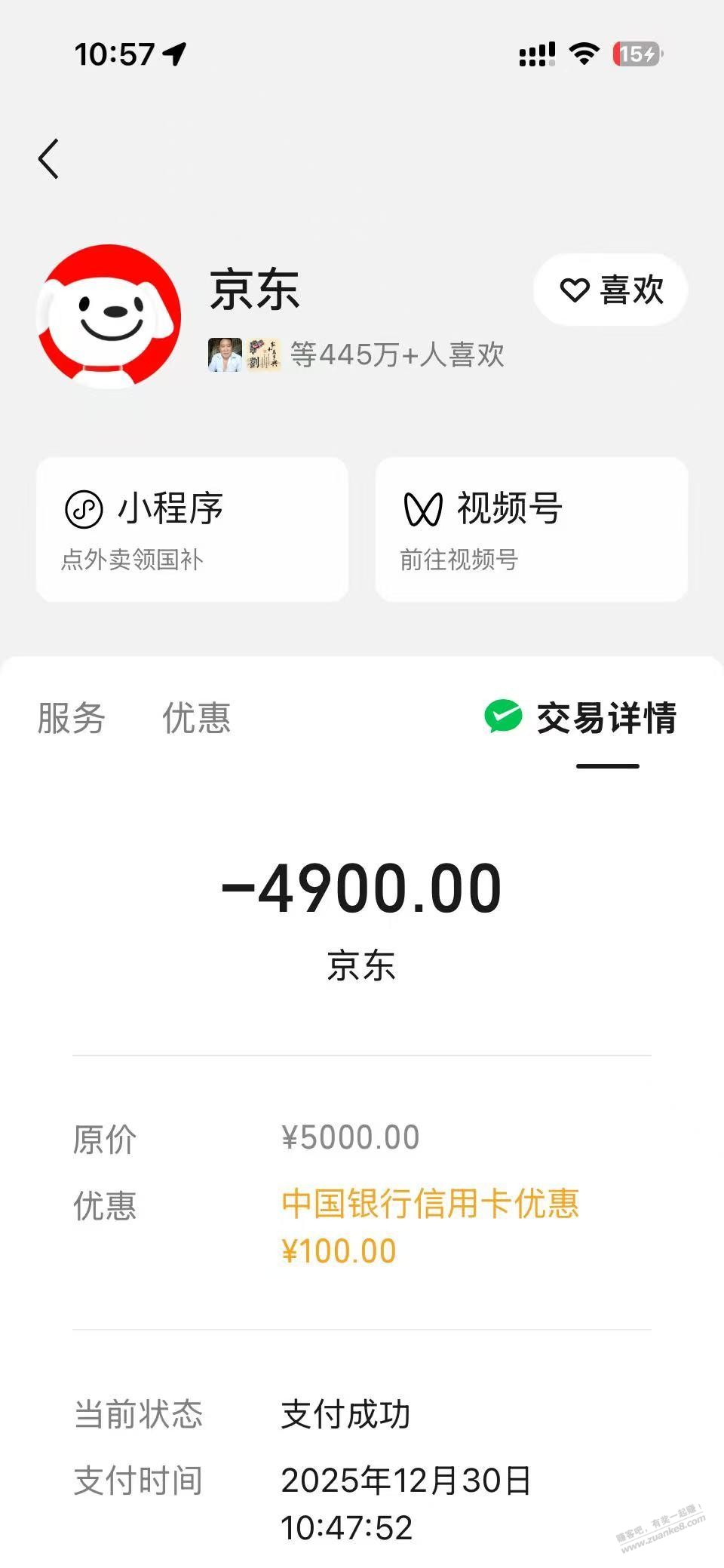Select the 交易详情 tab
724x1568 pixels.
click(581, 718)
